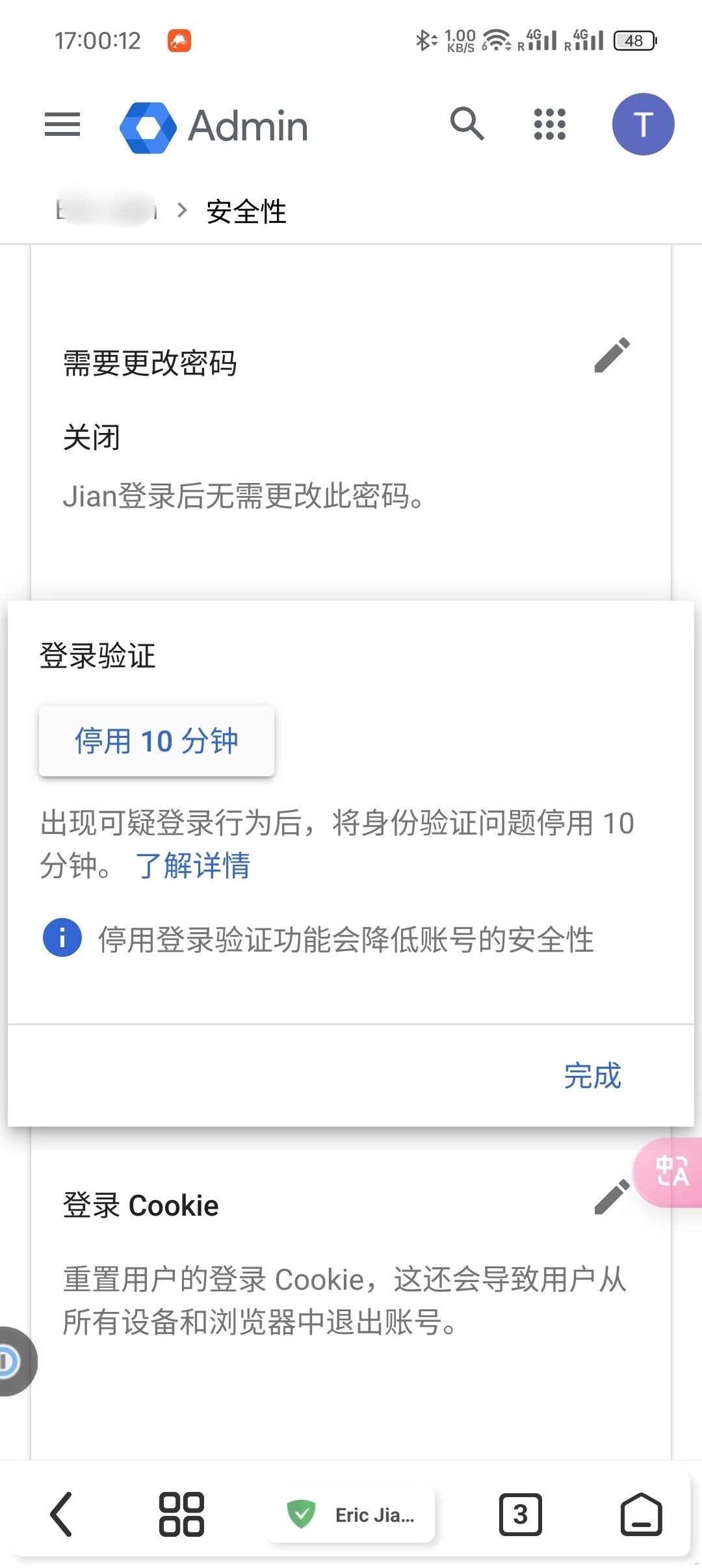702x1568 pixels.
Task: Search the Admin console
Action: pyautogui.click(x=467, y=124)
